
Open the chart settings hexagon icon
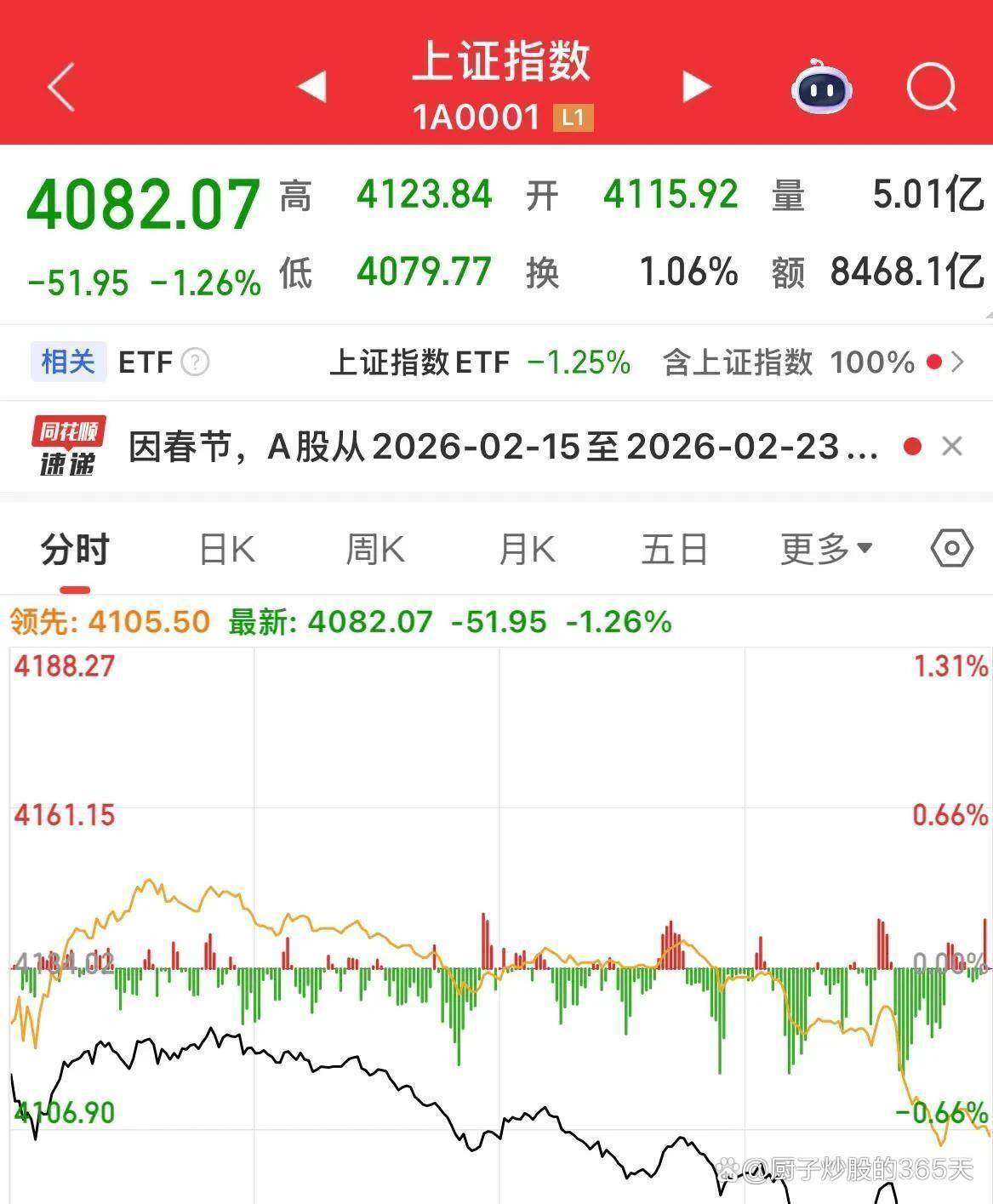click(x=951, y=548)
